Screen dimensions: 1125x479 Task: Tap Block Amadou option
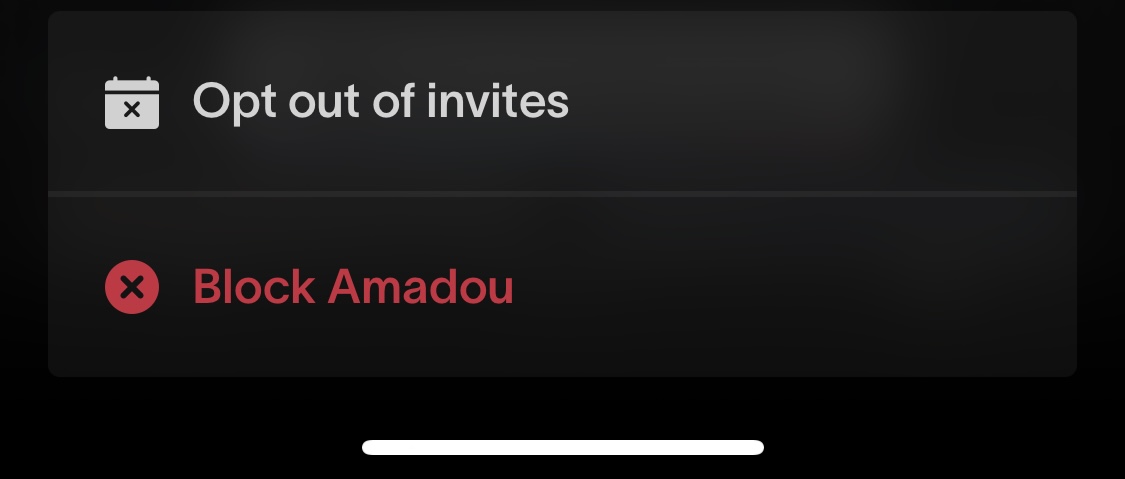[352, 288]
